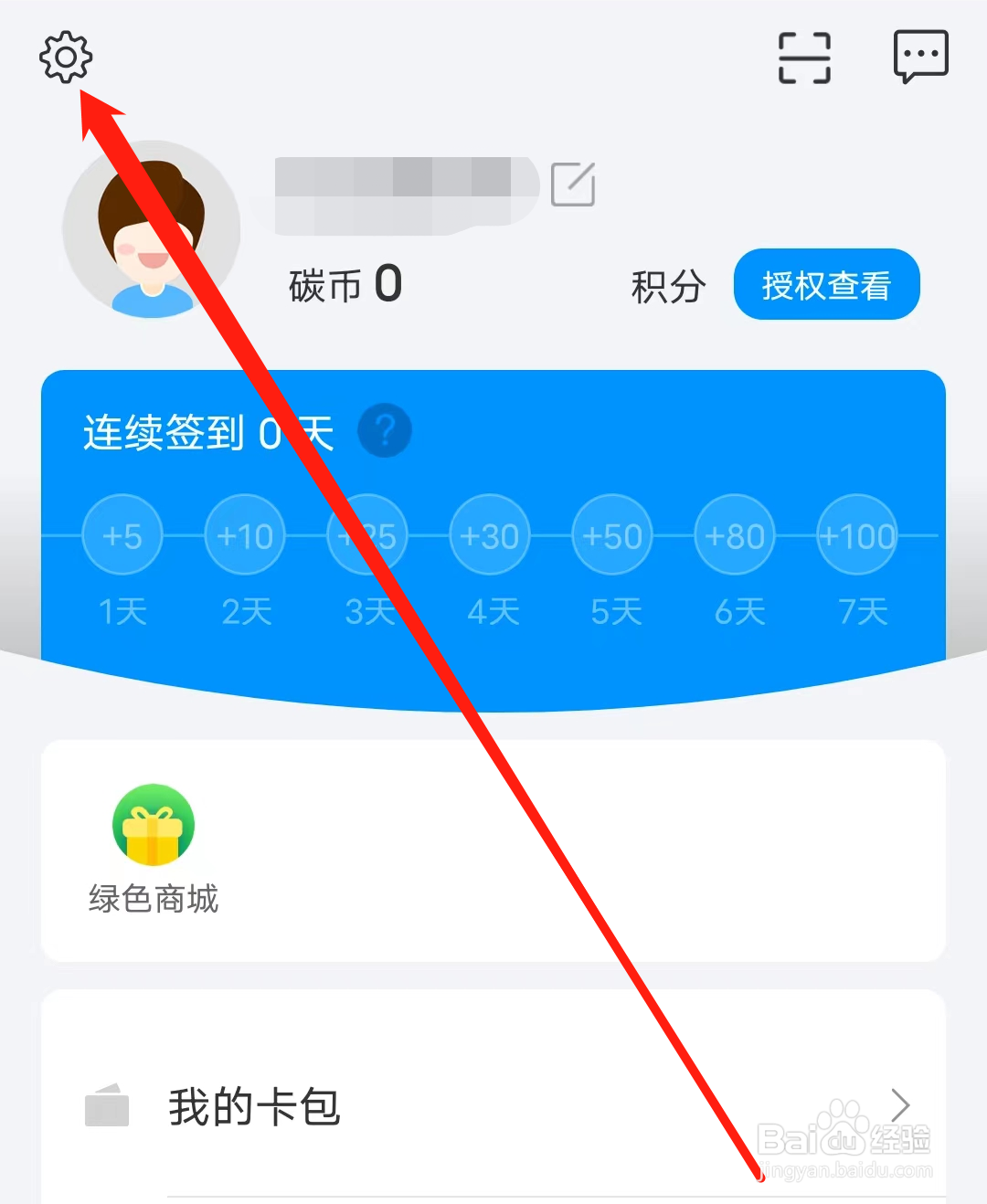
Task: Tap the +30 day 4 reward circle
Action: [x=490, y=534]
